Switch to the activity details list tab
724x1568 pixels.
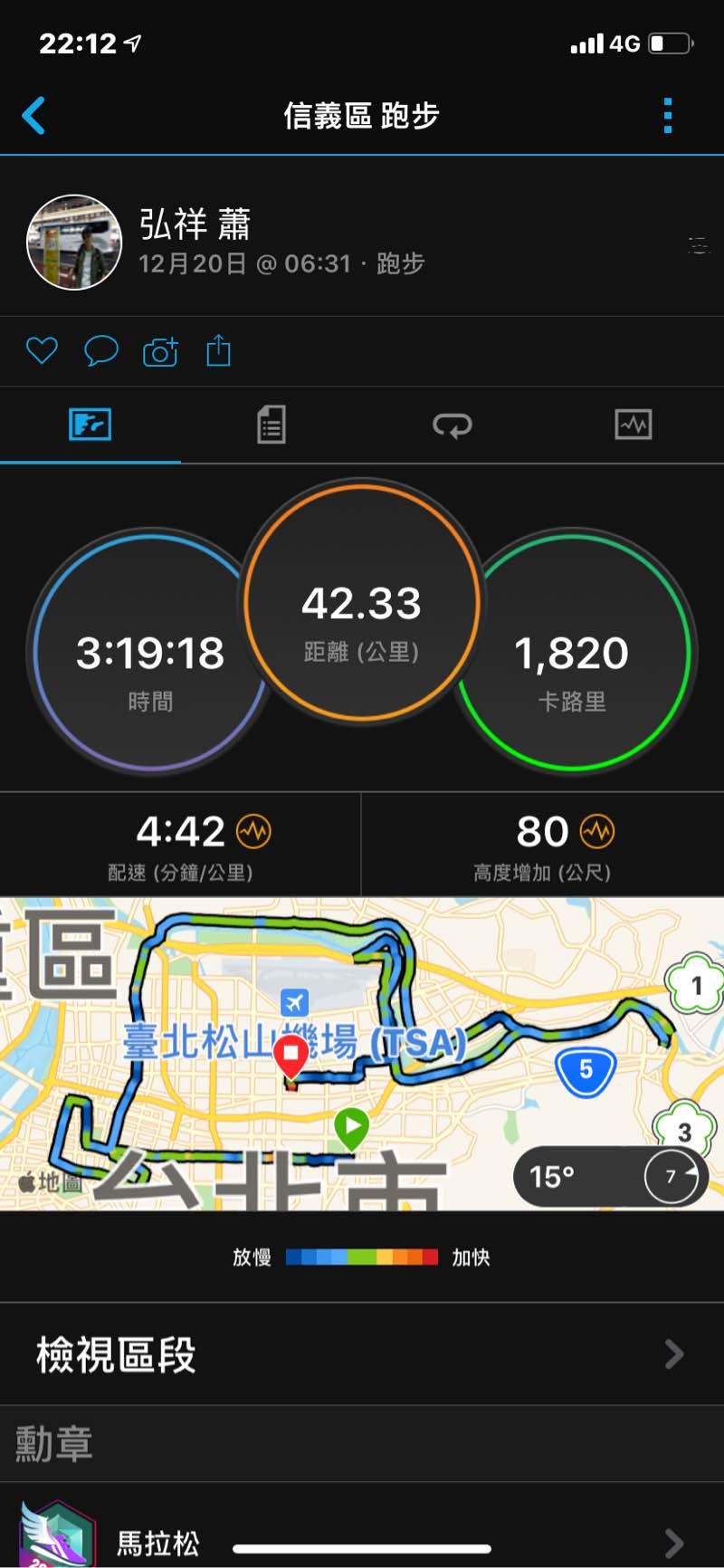pos(271,425)
